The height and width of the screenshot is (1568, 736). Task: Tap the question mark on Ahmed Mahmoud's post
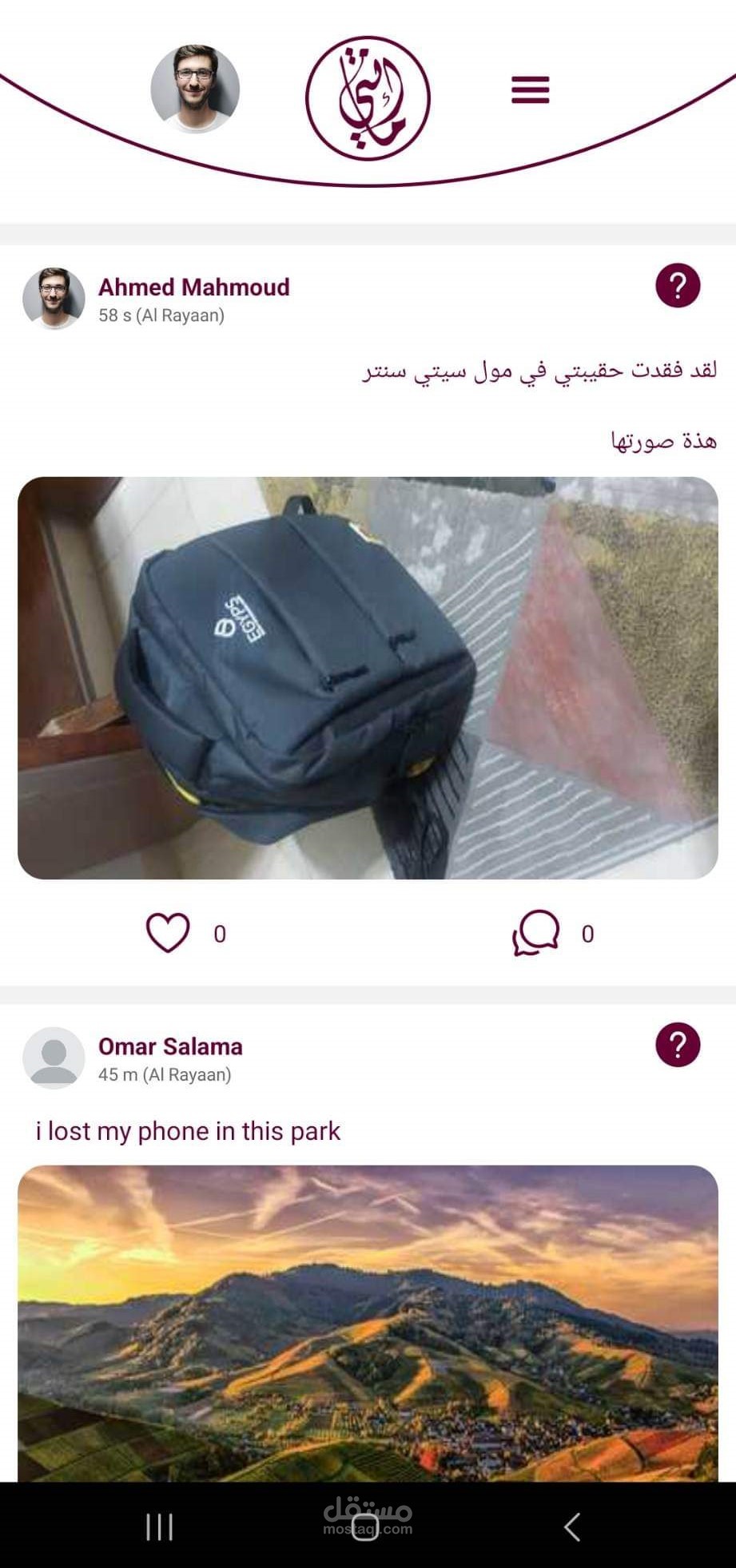(678, 285)
